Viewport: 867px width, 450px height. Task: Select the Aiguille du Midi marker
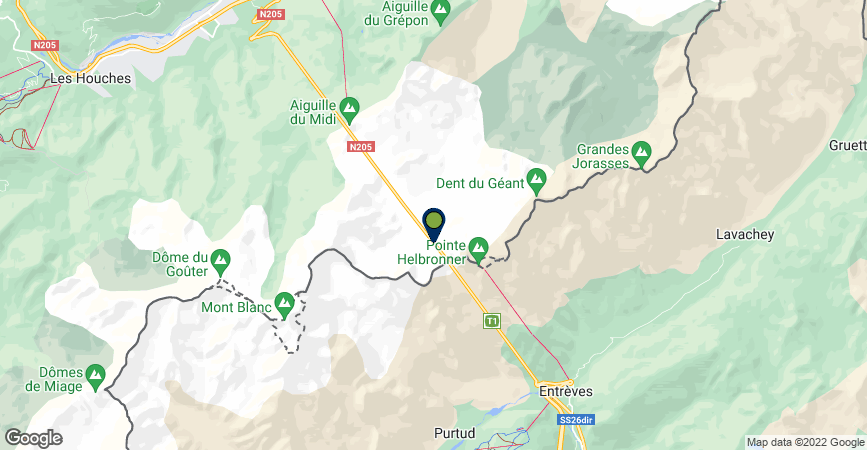coord(349,106)
